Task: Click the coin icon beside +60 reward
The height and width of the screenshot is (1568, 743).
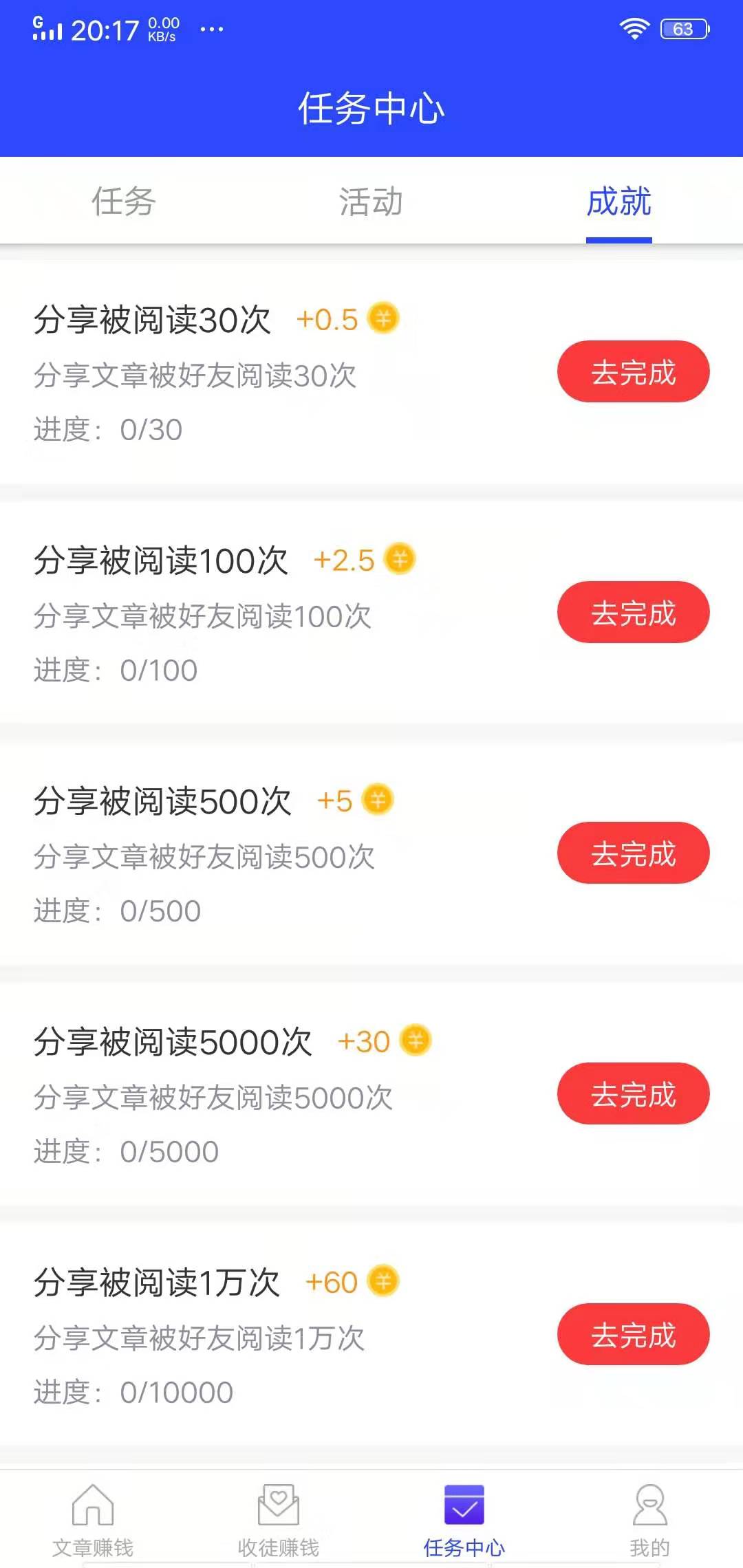Action: tap(384, 1281)
